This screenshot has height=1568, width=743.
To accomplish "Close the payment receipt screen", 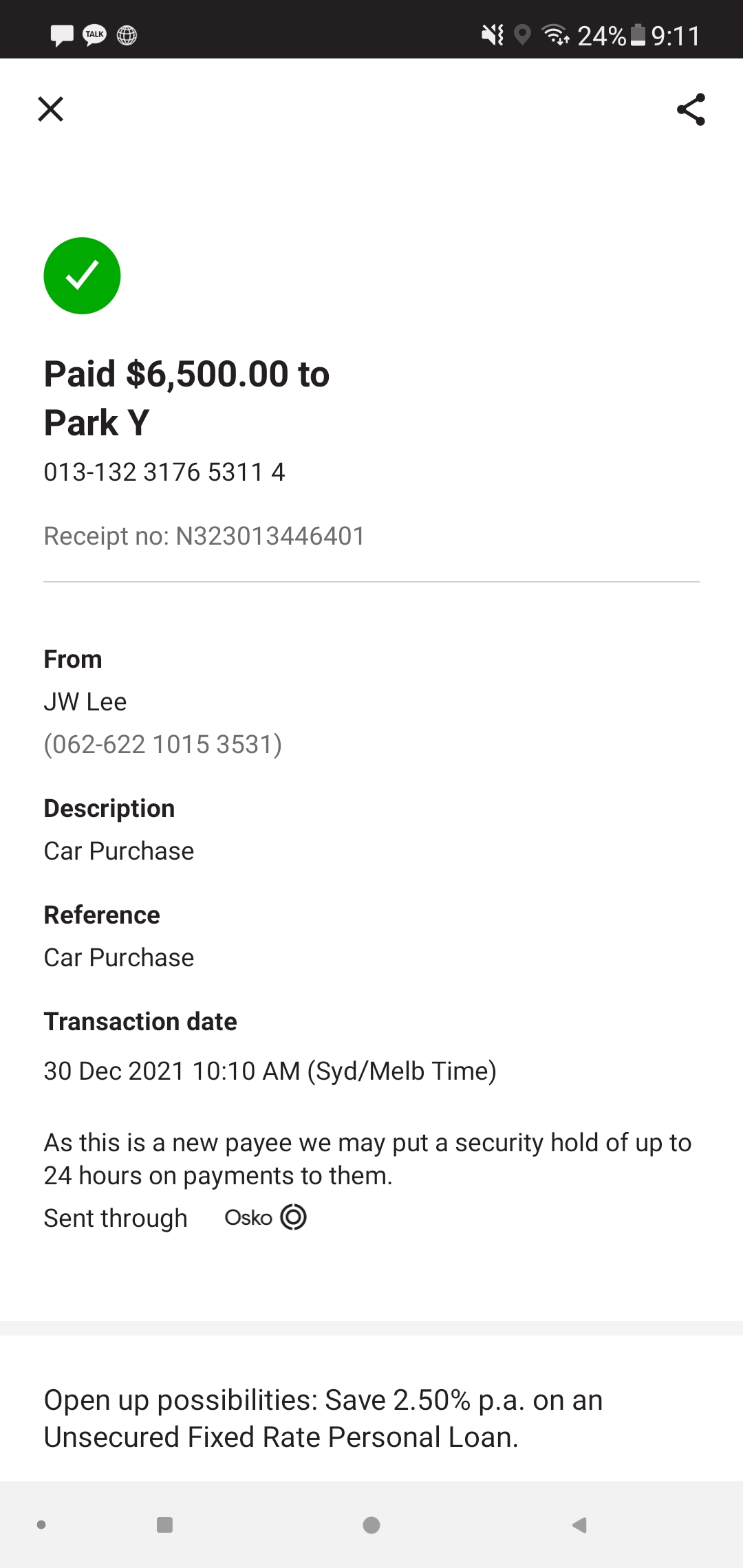I will click(x=50, y=109).
